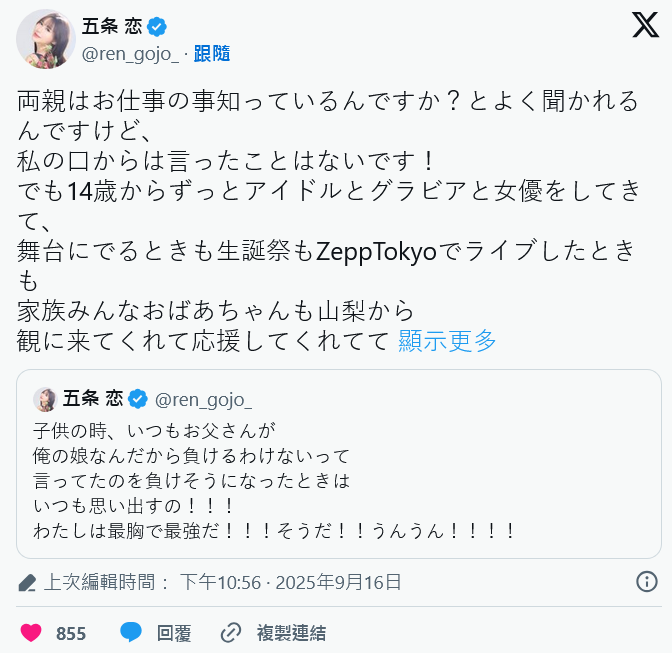Tap the 跟隨 follow link

(x=212, y=54)
